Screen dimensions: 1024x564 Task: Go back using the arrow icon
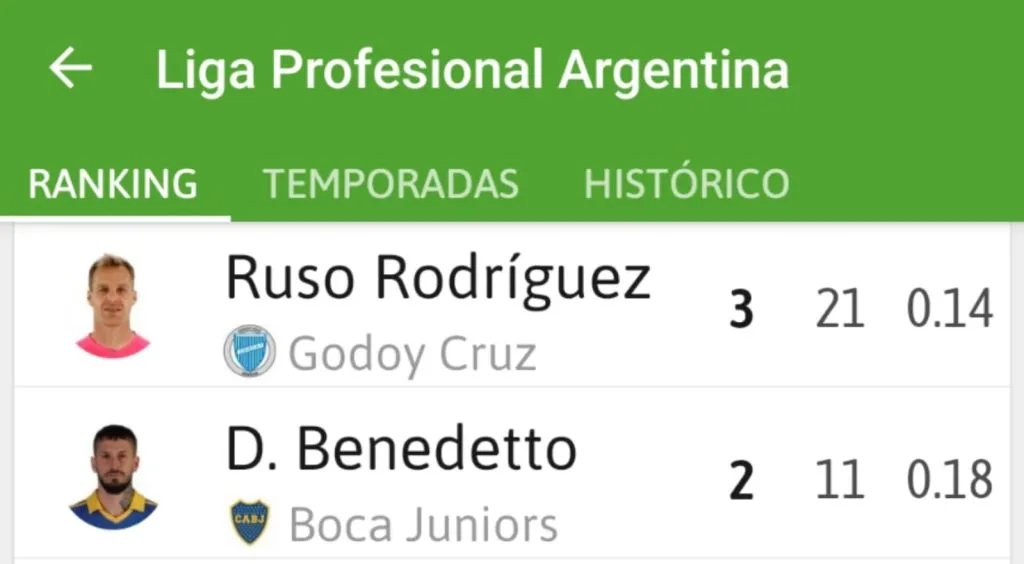(70, 69)
